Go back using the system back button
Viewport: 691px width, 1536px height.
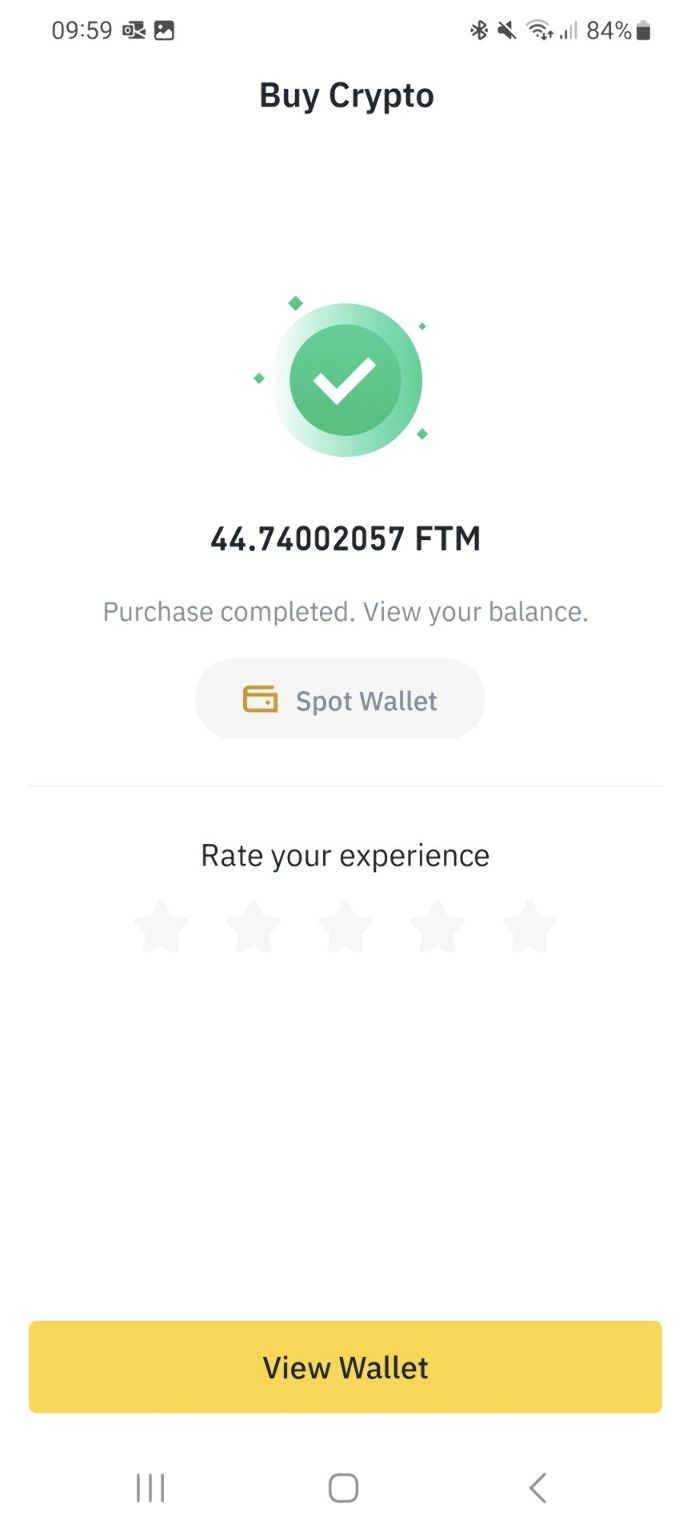[x=538, y=1488]
